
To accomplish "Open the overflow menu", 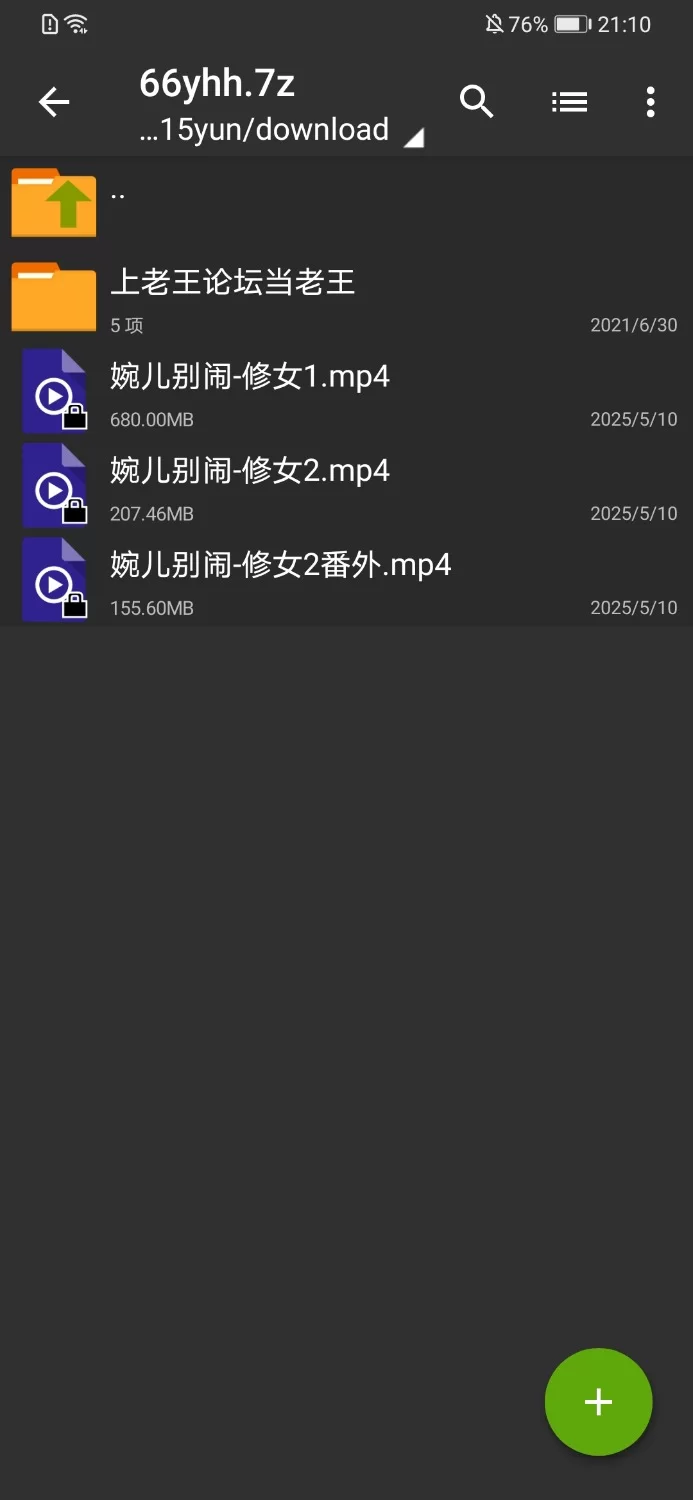I will 651,102.
